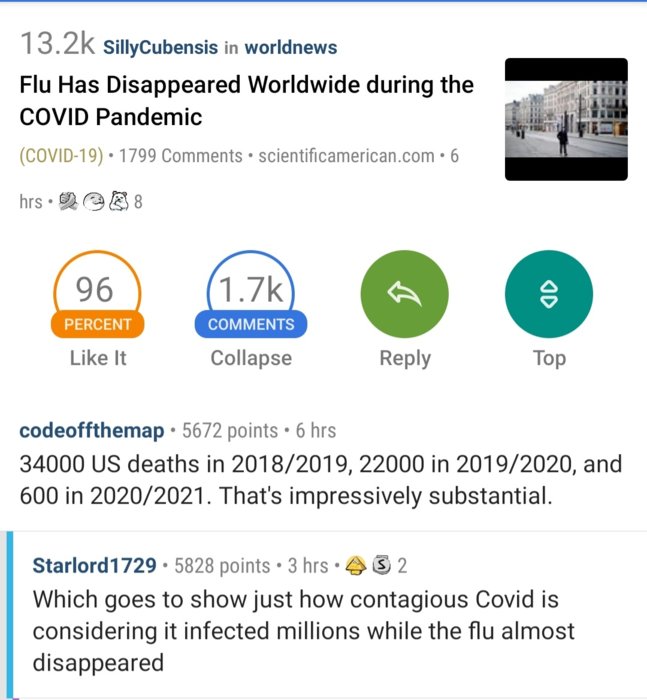Open the article thumbnail image
Viewport: 647px width, 700px height.
click(x=566, y=119)
